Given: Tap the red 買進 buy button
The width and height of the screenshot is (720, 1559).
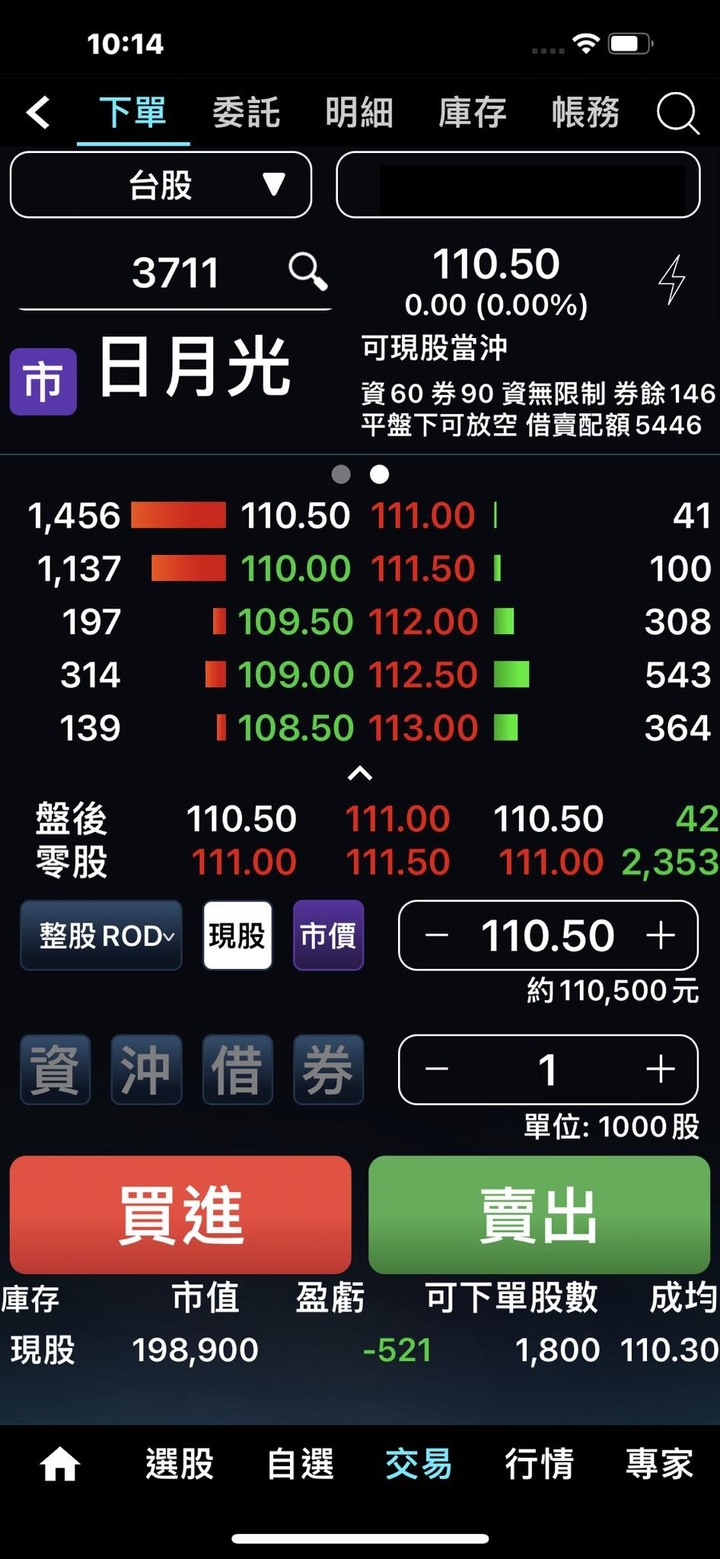Looking at the screenshot, I should [180, 1213].
